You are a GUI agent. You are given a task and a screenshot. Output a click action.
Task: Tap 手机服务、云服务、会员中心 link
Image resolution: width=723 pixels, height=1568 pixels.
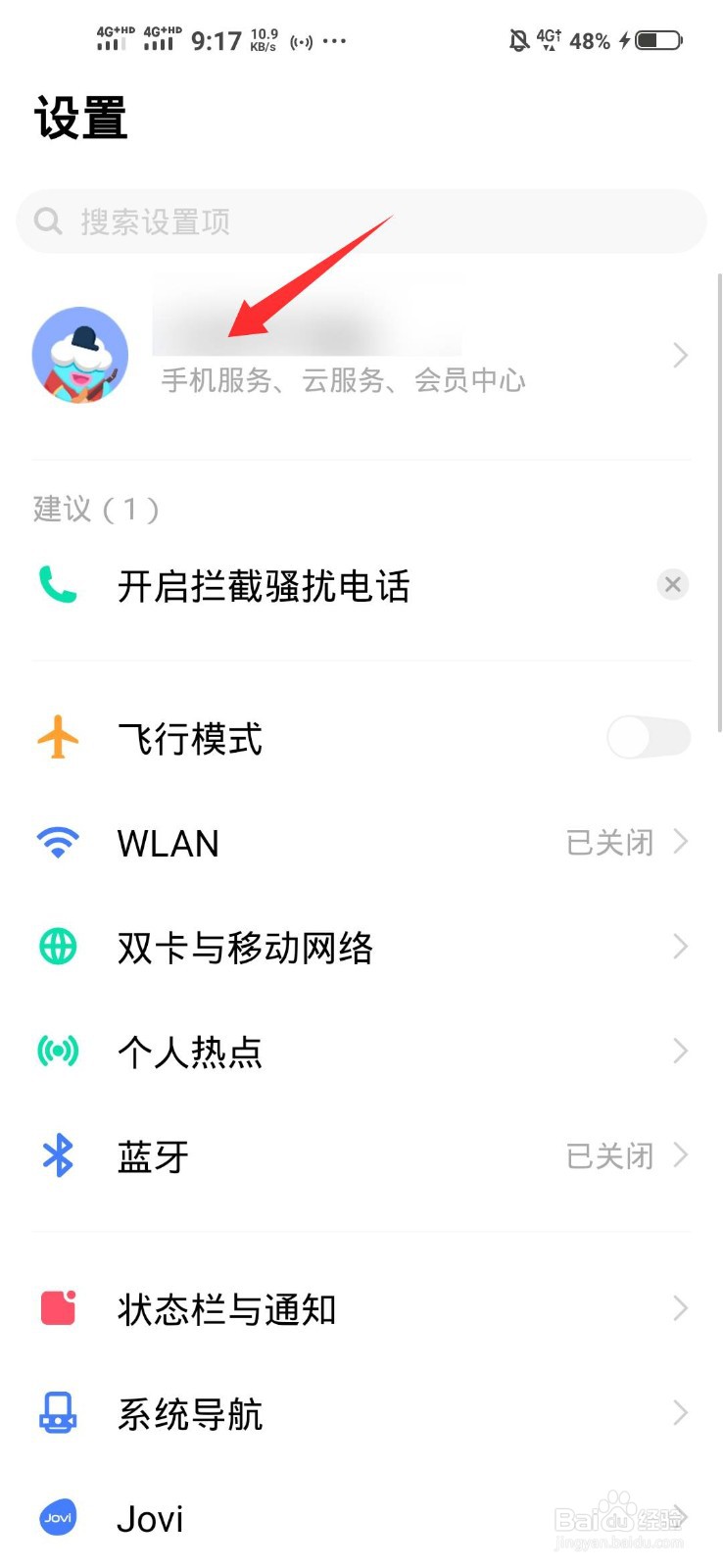coord(343,381)
